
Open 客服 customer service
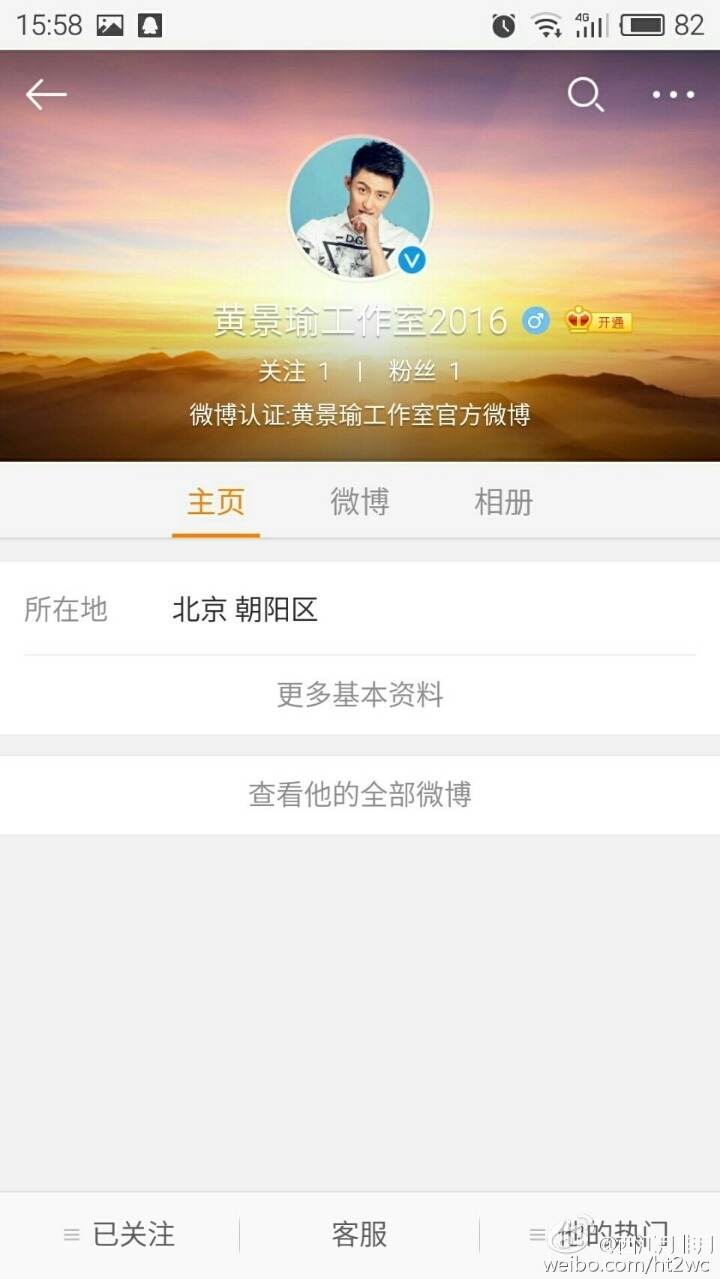[360, 1235]
